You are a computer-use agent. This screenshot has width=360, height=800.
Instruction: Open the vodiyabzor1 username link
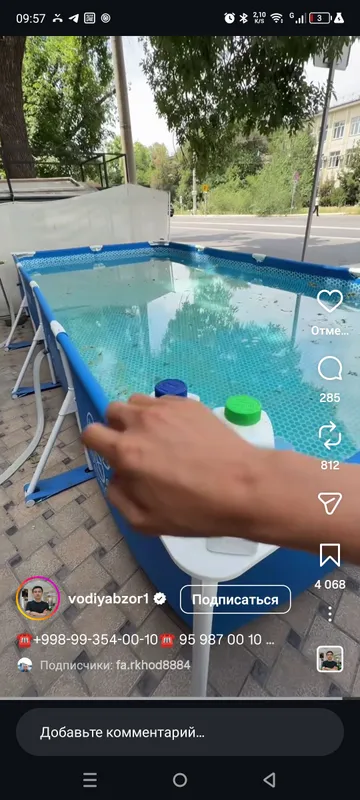click(108, 599)
